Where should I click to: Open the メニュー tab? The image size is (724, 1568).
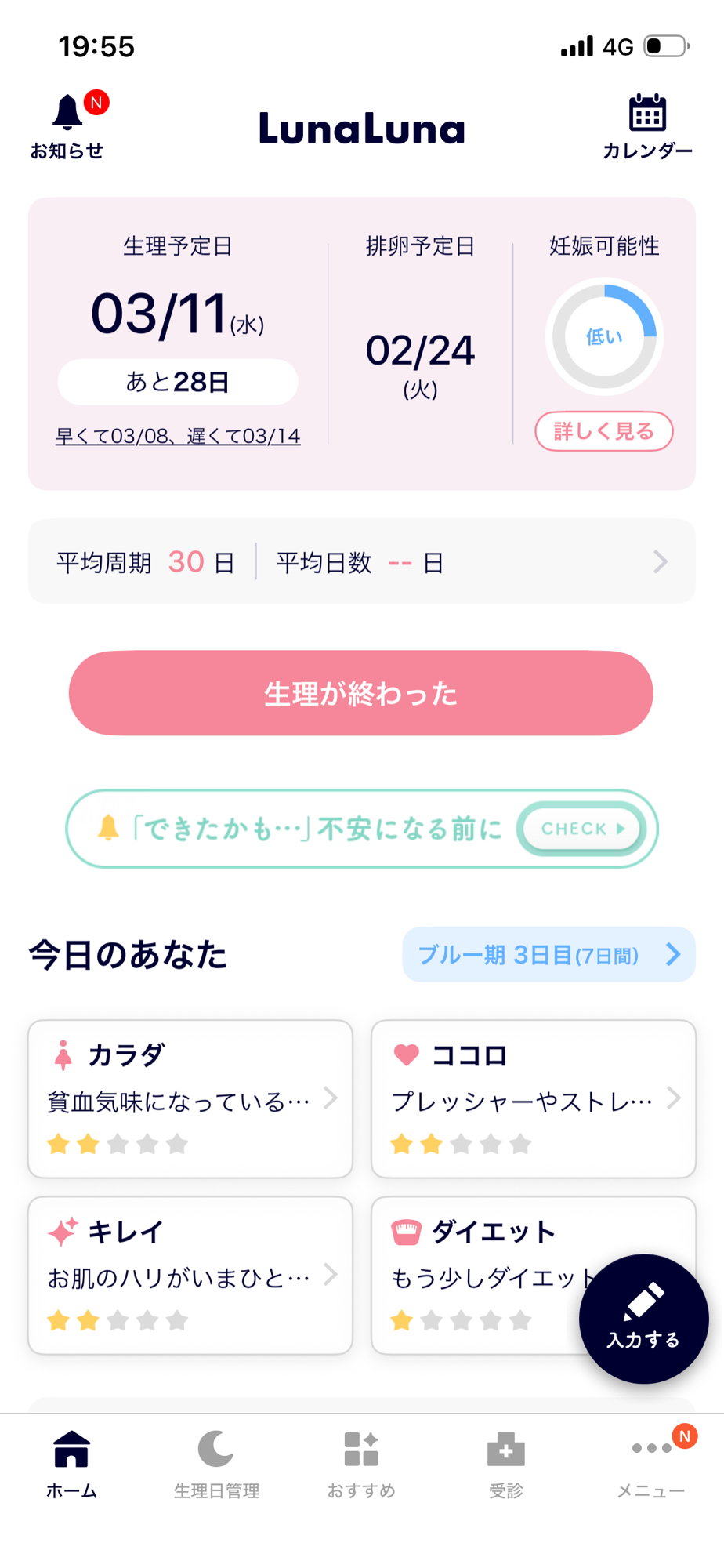coord(651,1463)
